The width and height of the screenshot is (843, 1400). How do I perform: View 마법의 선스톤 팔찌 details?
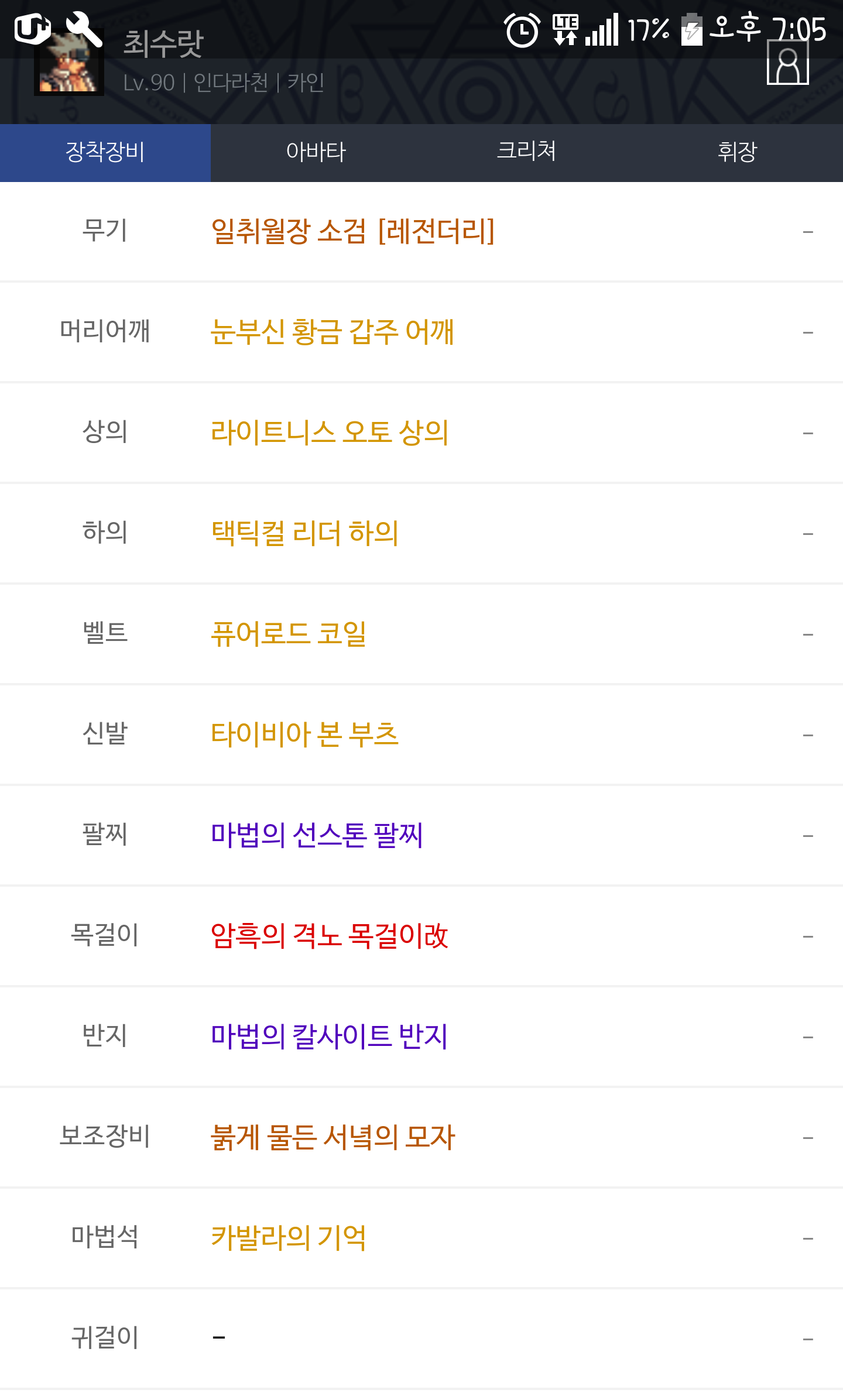point(317,835)
